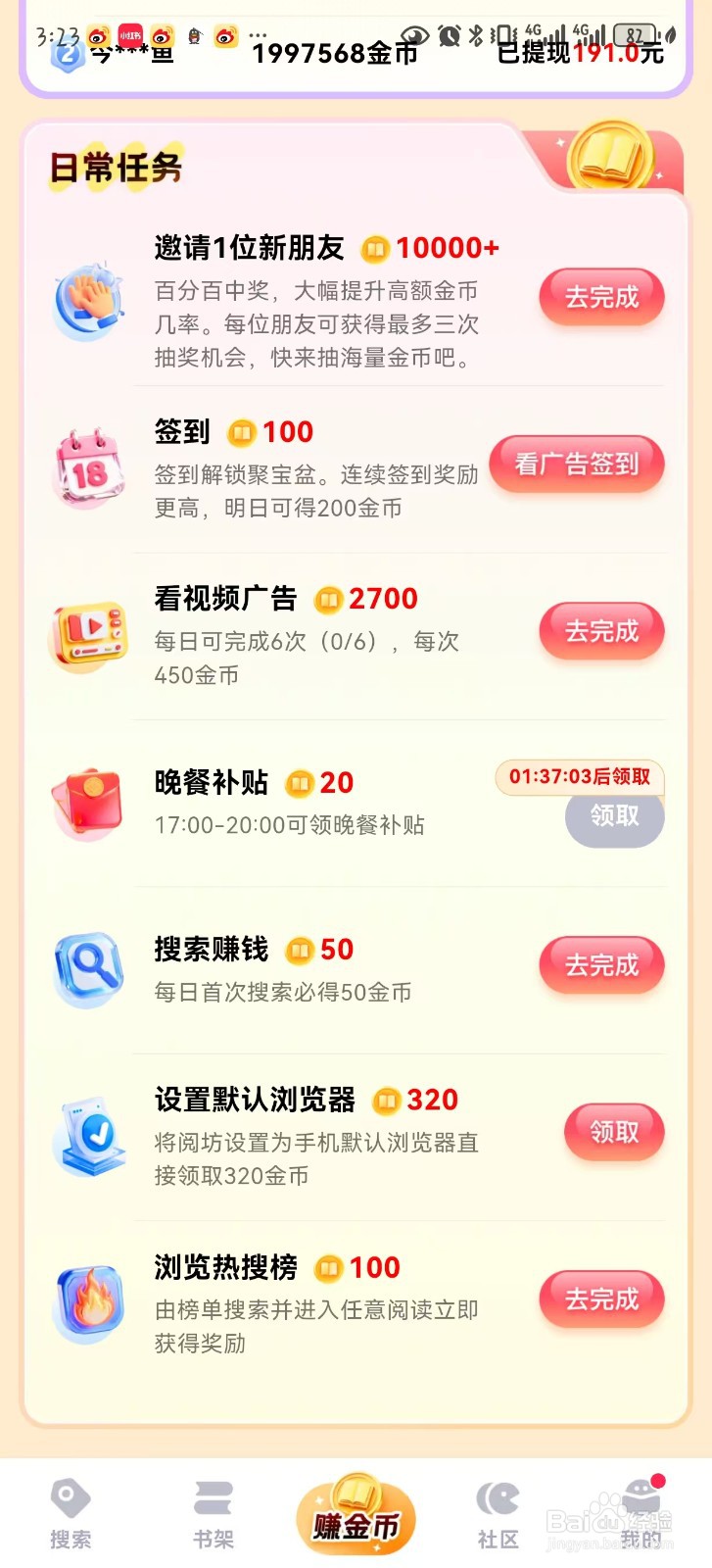Image resolution: width=712 pixels, height=1568 pixels.
Task: Select the magnifier search-to-earn icon
Action: pos(88,970)
